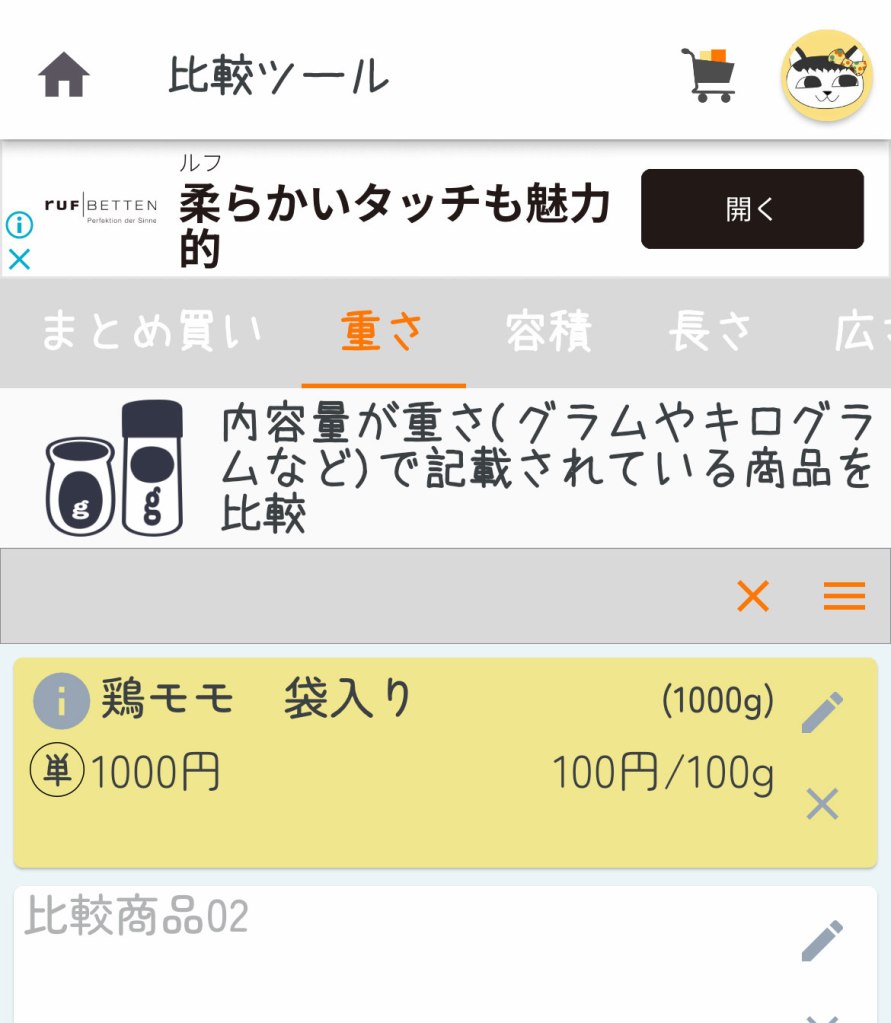Open ad info icon
Image resolution: width=891 pixels, height=1023 pixels.
pyautogui.click(x=19, y=225)
